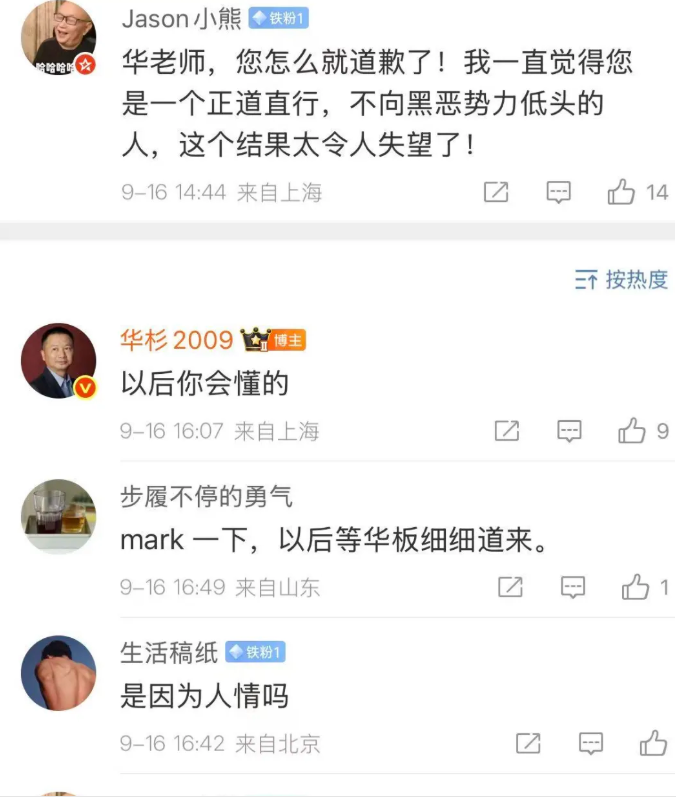Repost 生活稿纸's comment
Image resolution: width=687 pixels, height=807 pixels.
[x=527, y=743]
